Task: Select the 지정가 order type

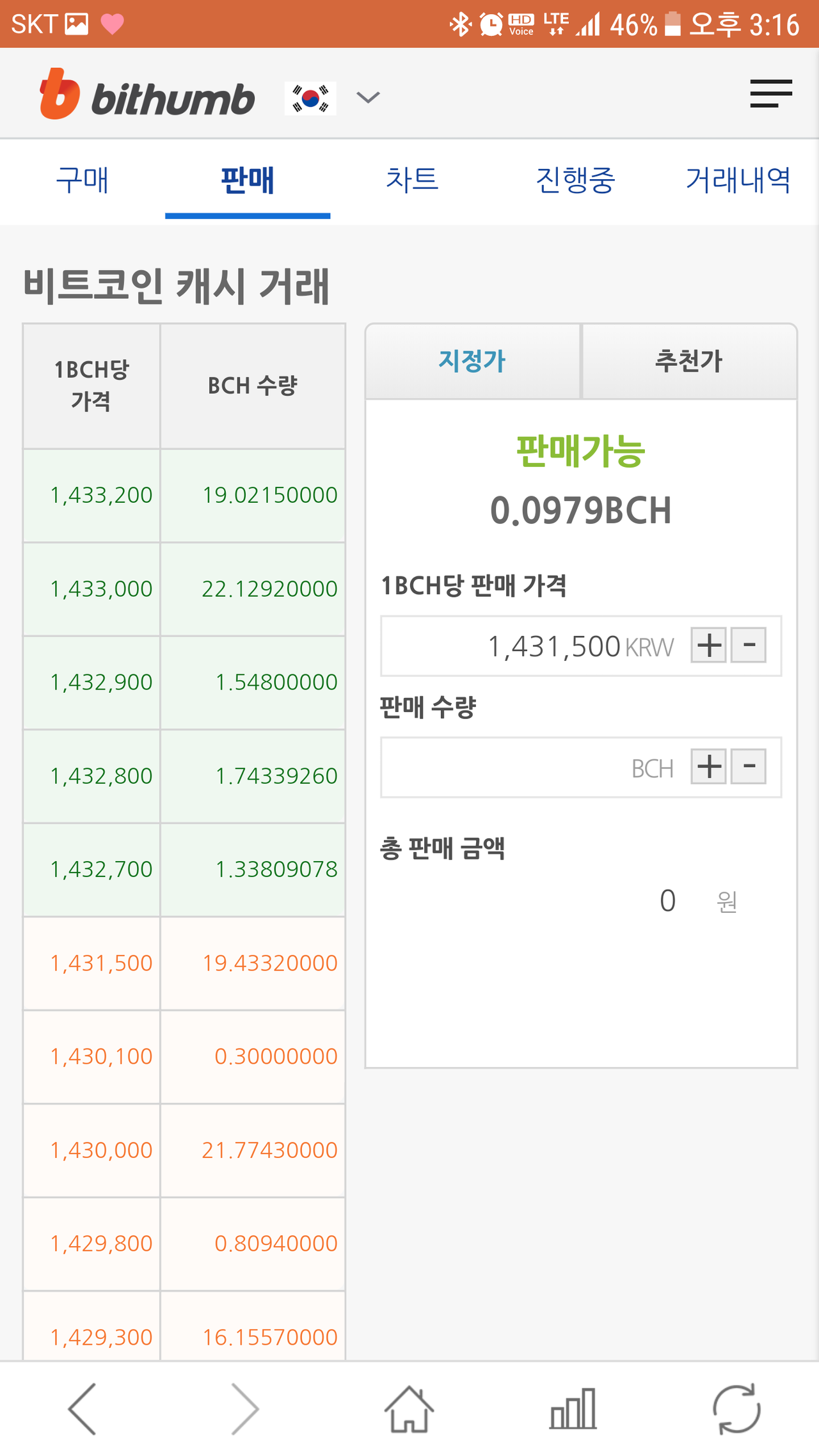Action: [x=472, y=361]
